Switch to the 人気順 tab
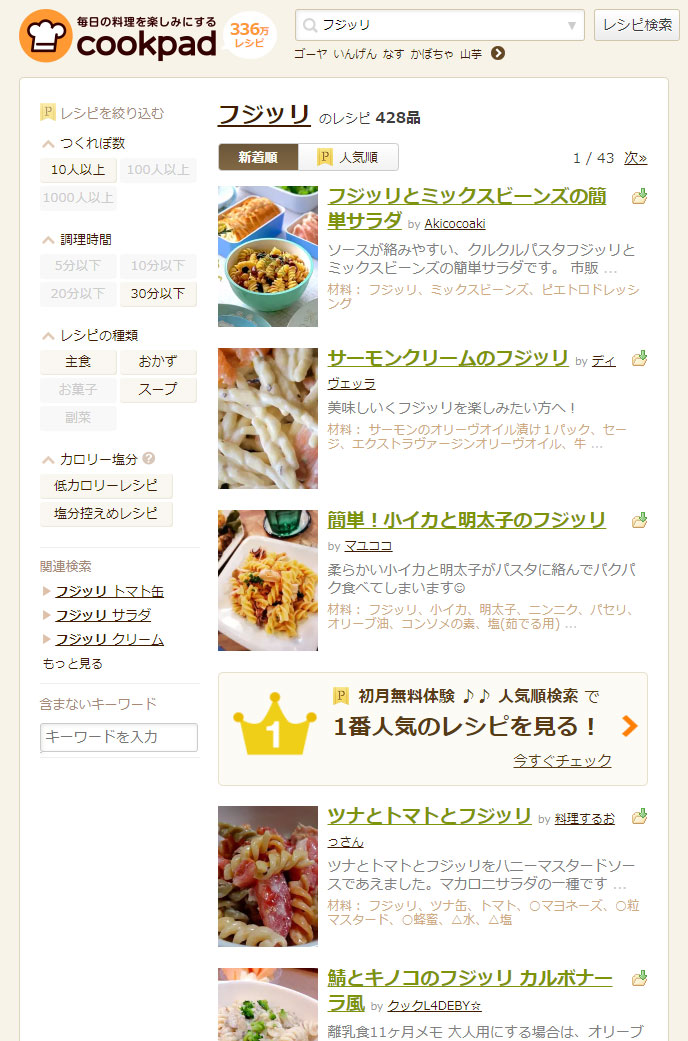 348,157
